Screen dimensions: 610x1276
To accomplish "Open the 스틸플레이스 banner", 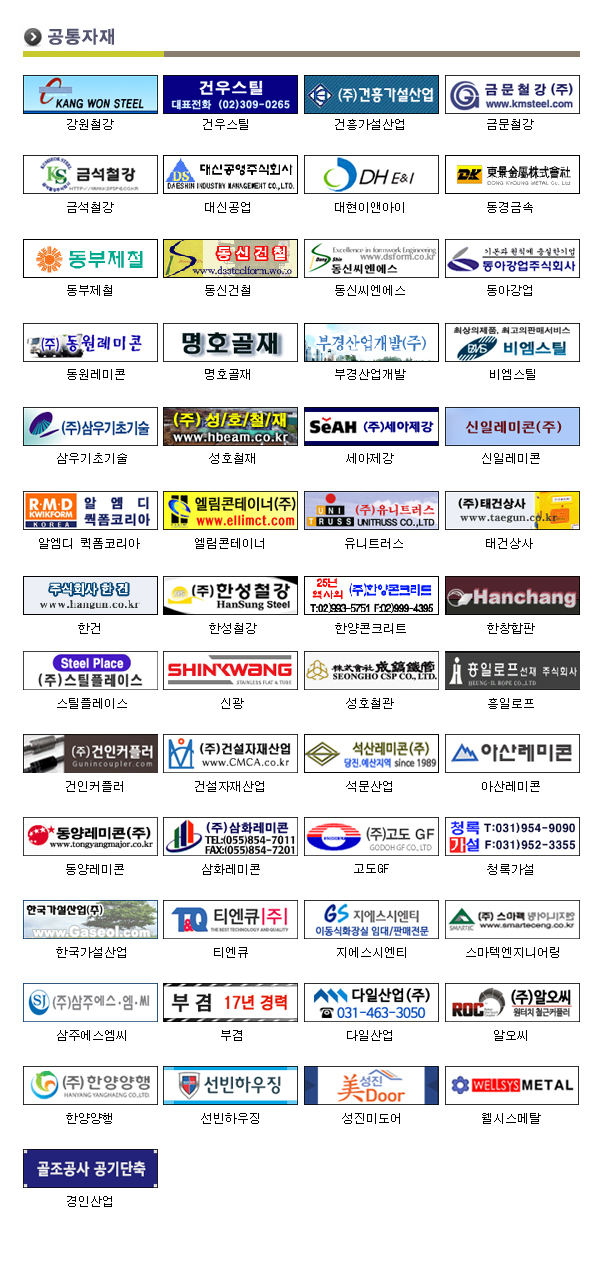I will coord(90,670).
